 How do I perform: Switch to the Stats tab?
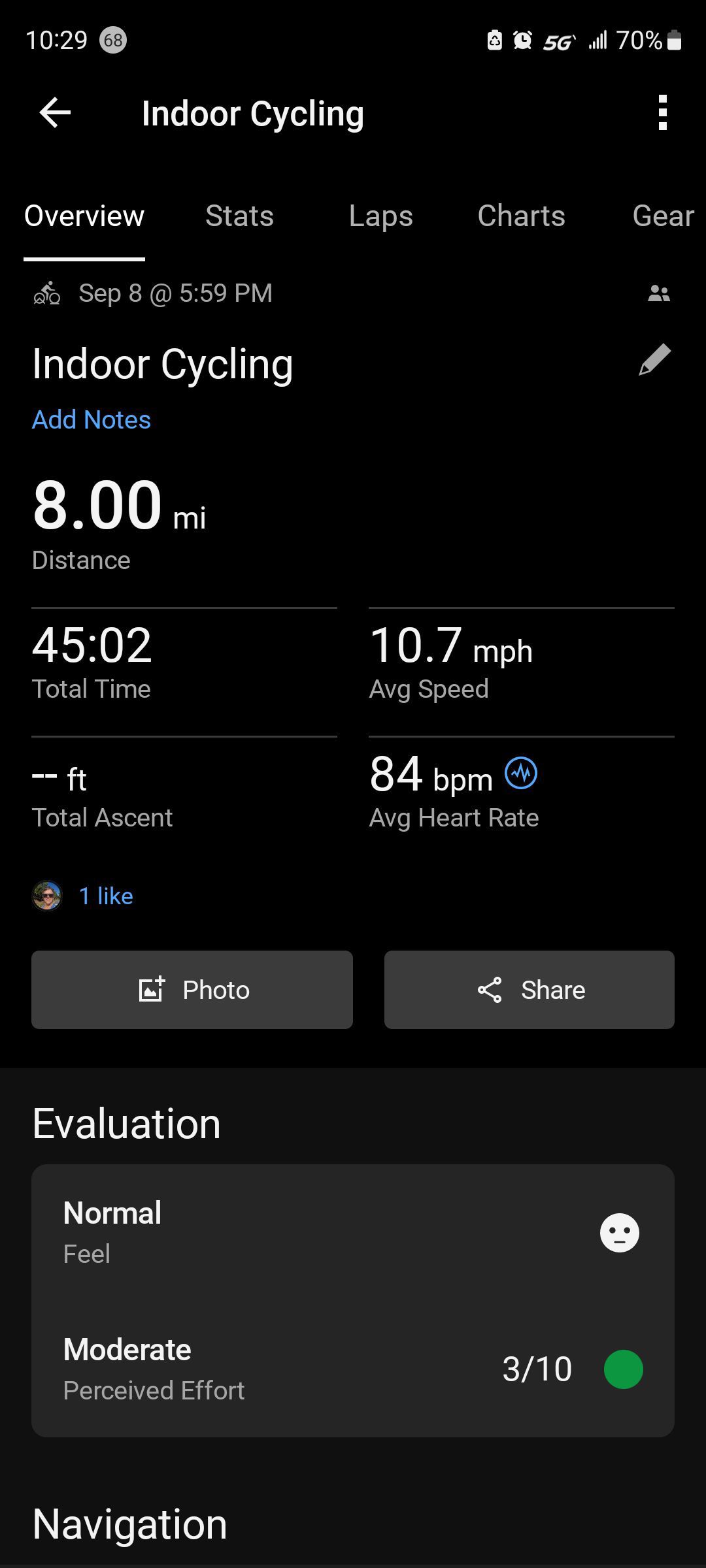coord(239,216)
